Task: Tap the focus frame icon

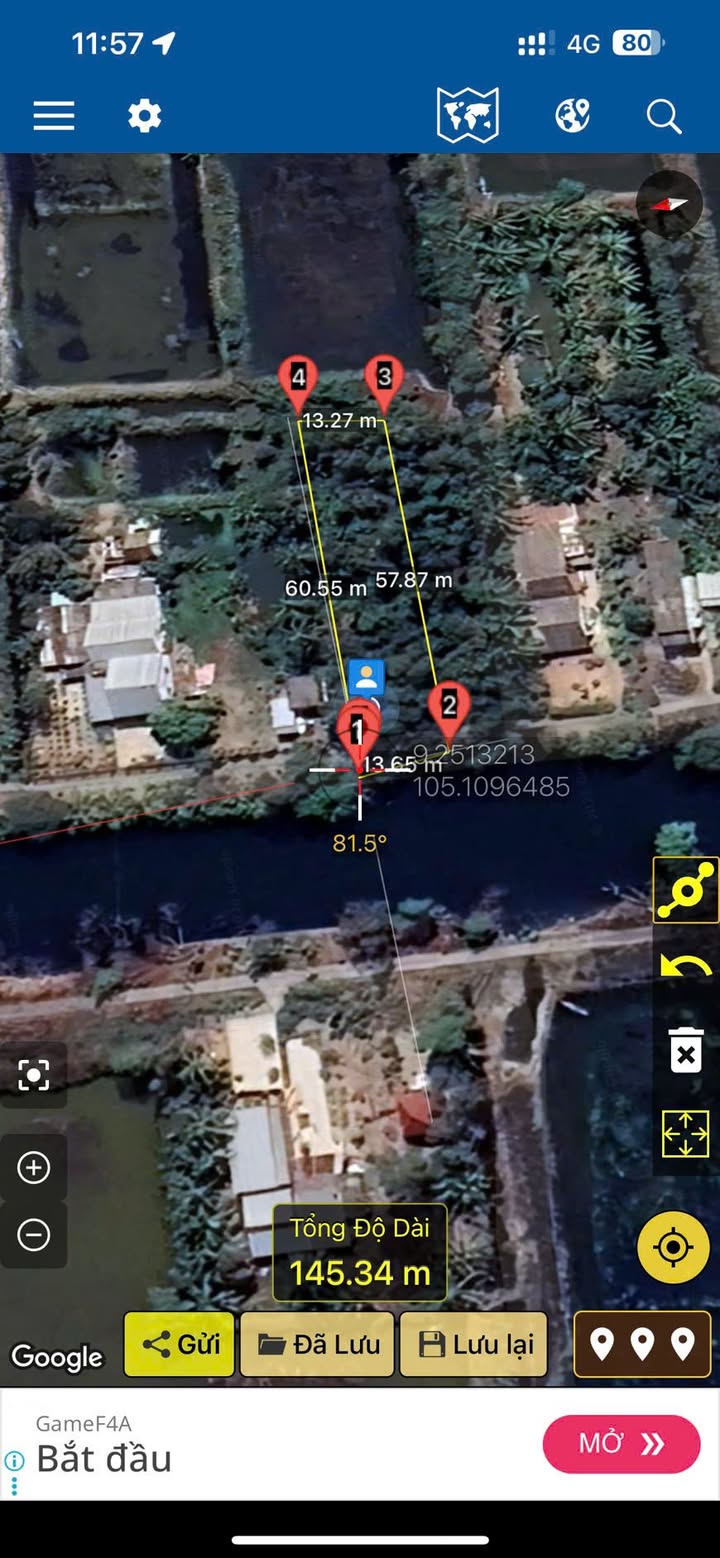Action: tap(34, 1075)
